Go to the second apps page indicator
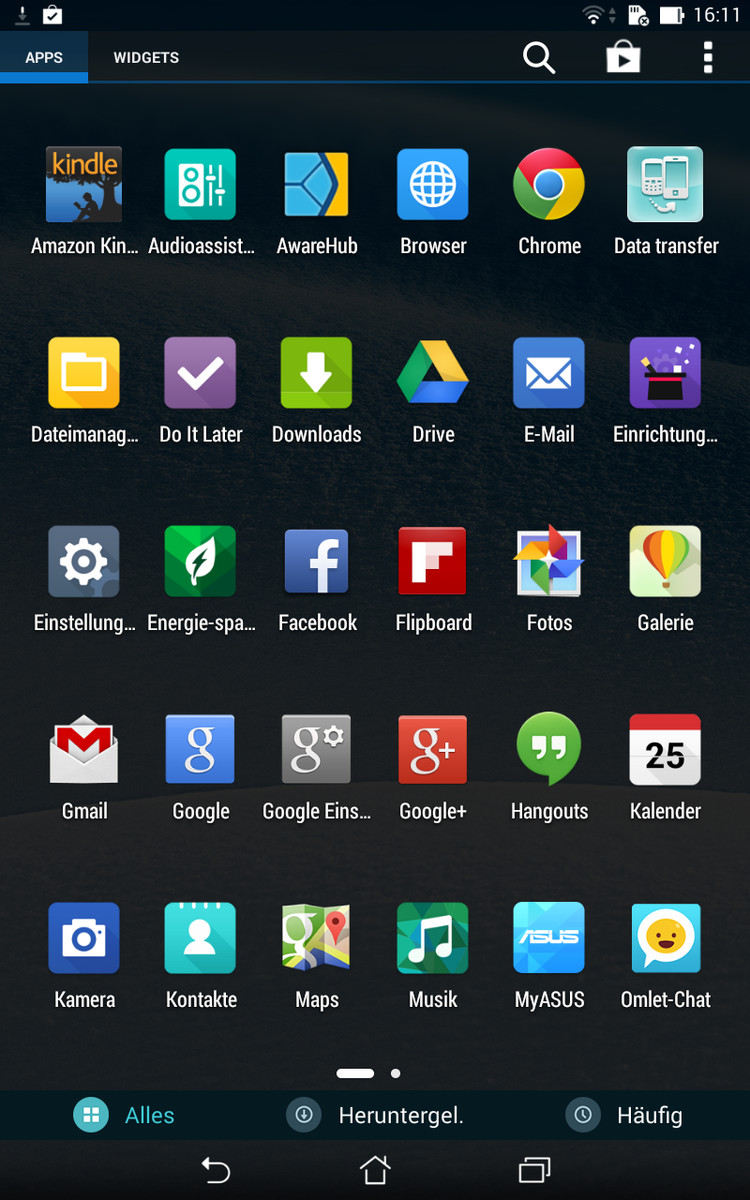Screen dimensions: 750x1200 [x=396, y=1073]
